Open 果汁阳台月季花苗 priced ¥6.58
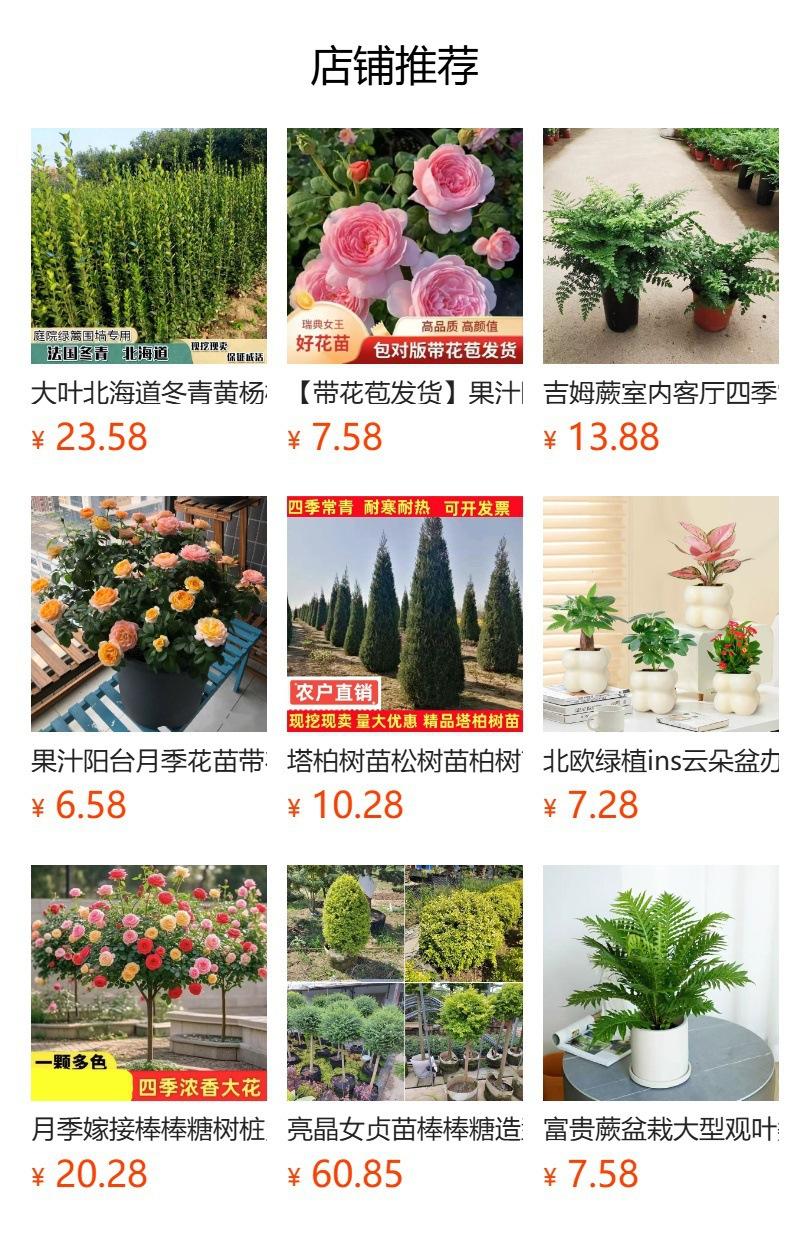The width and height of the screenshot is (790, 1234). (149, 614)
